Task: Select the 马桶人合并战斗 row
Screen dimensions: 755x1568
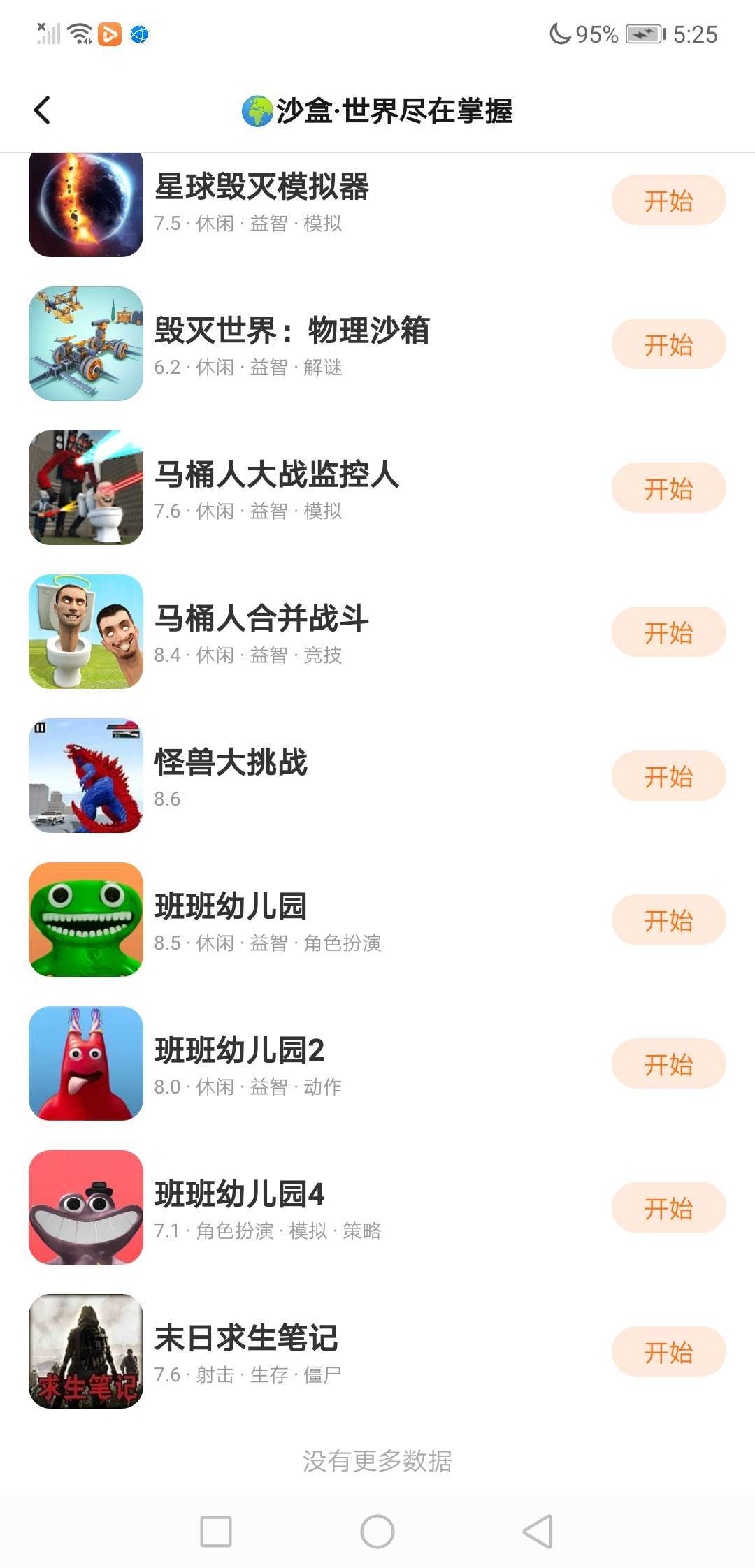Action: [x=261, y=619]
